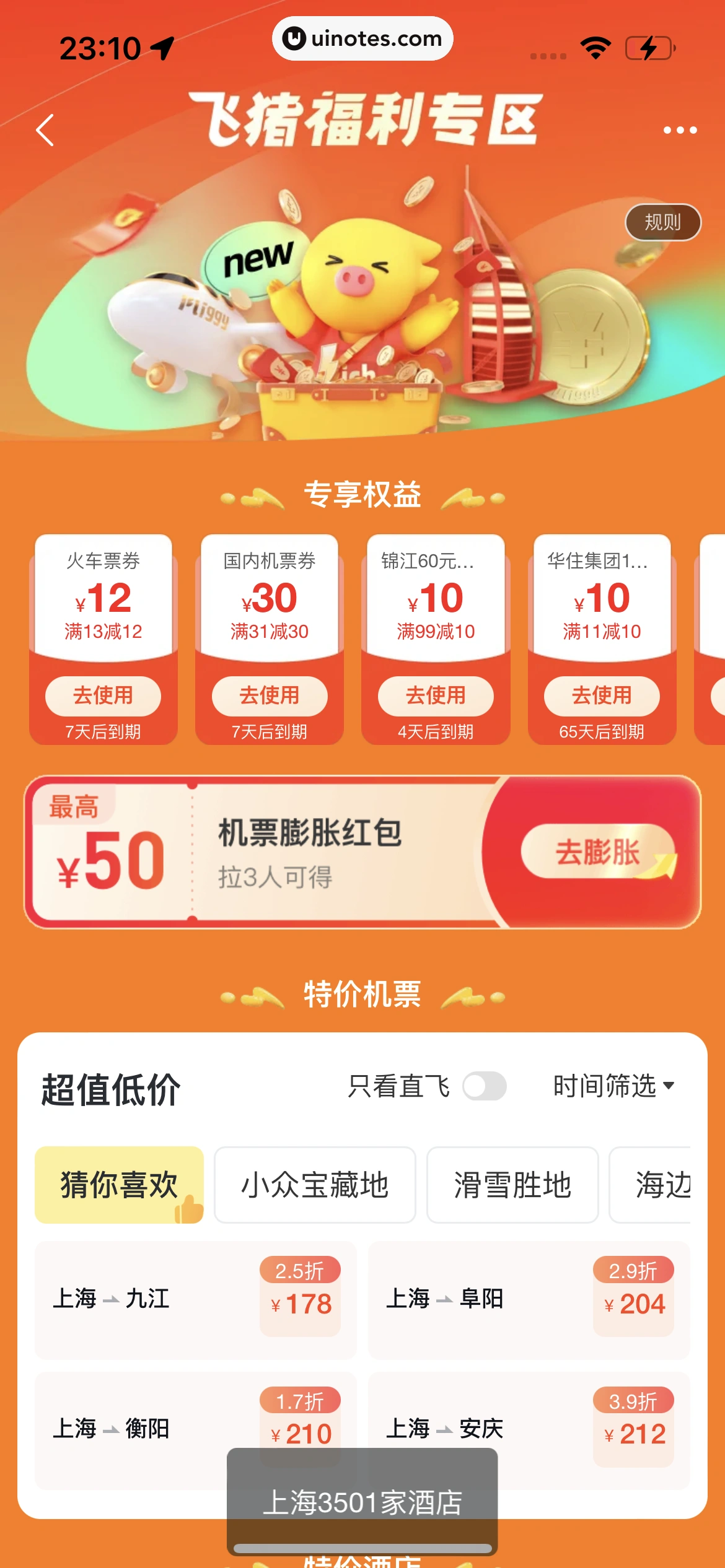
Task: Switch to the 滑雪胜地 tab
Action: (512, 1185)
